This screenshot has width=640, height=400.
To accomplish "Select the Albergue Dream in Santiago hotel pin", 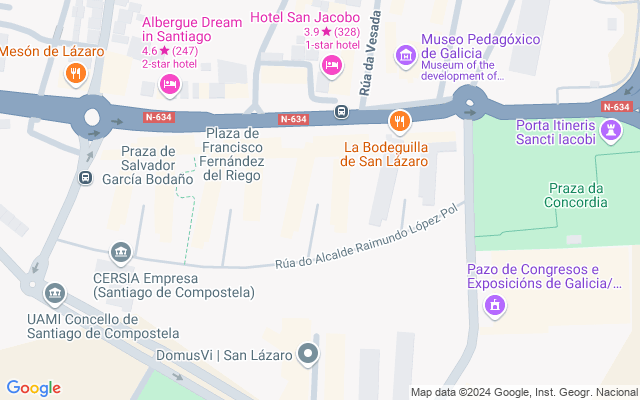I will tap(169, 83).
